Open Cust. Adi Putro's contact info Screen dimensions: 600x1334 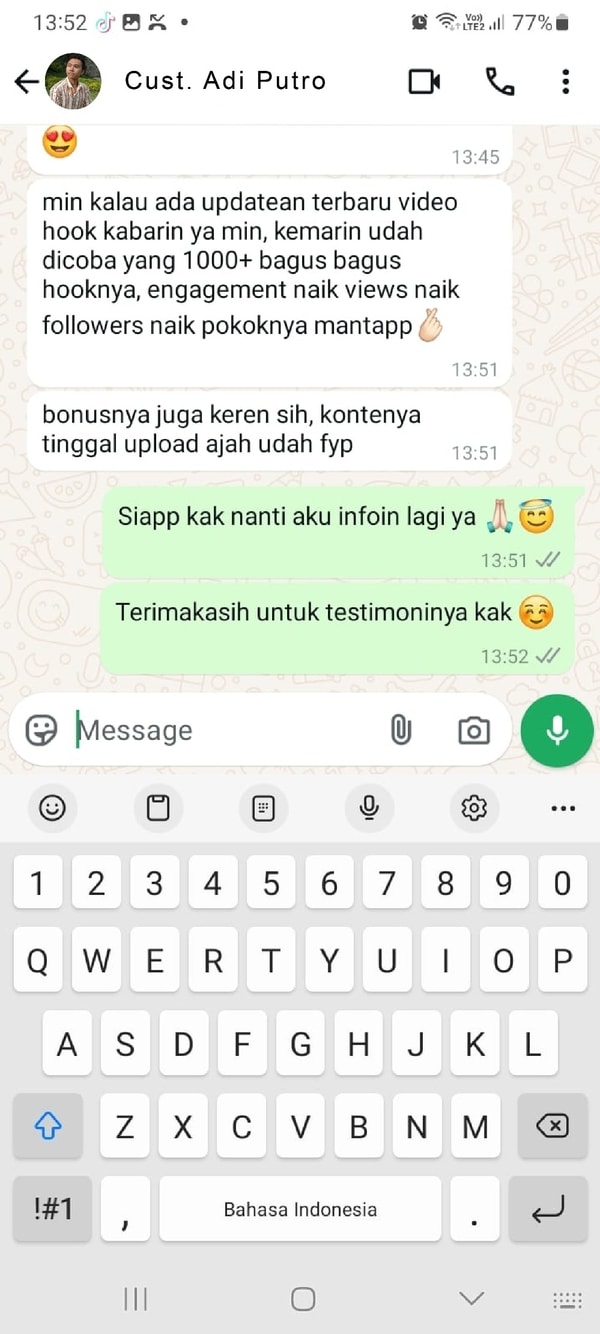click(225, 81)
